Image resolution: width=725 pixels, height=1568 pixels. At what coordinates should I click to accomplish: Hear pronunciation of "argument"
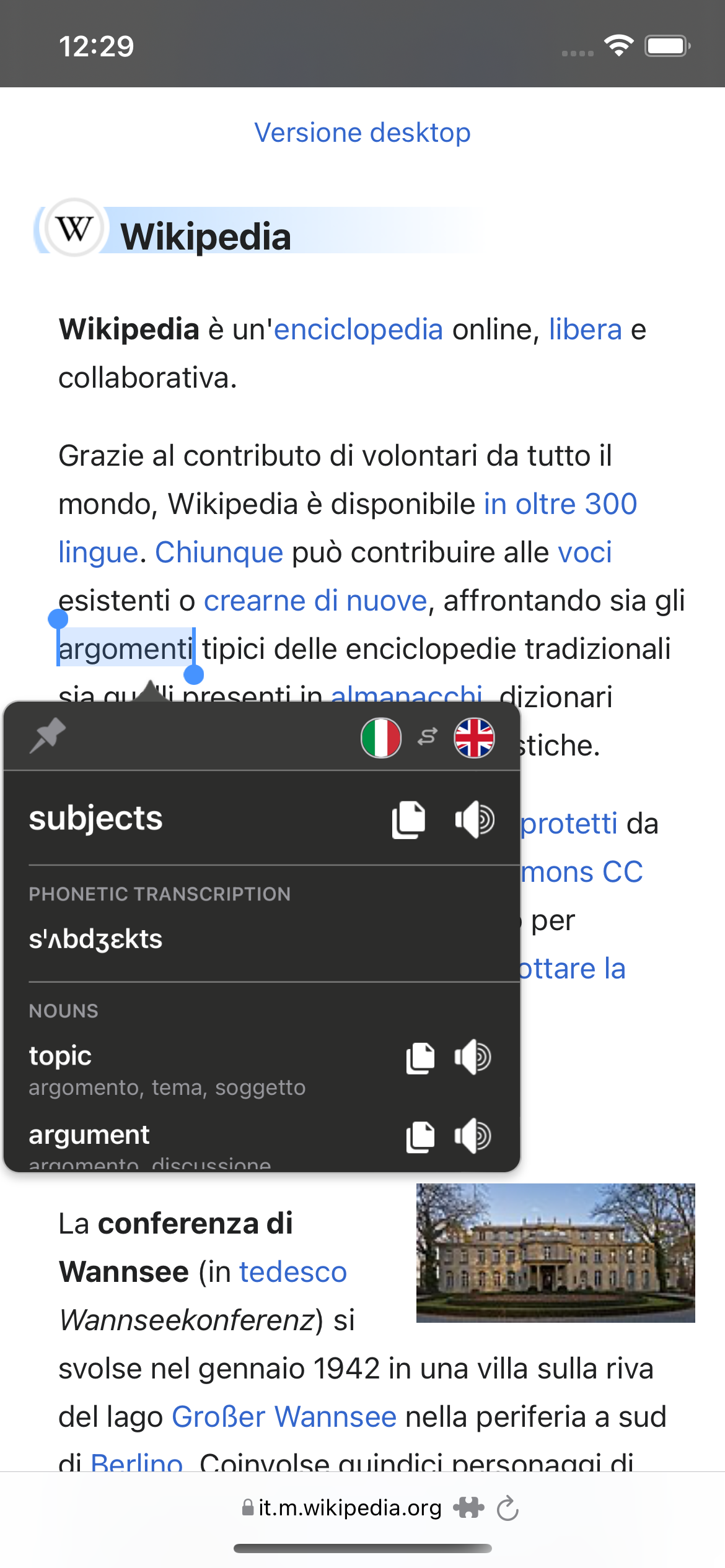coord(472,1136)
